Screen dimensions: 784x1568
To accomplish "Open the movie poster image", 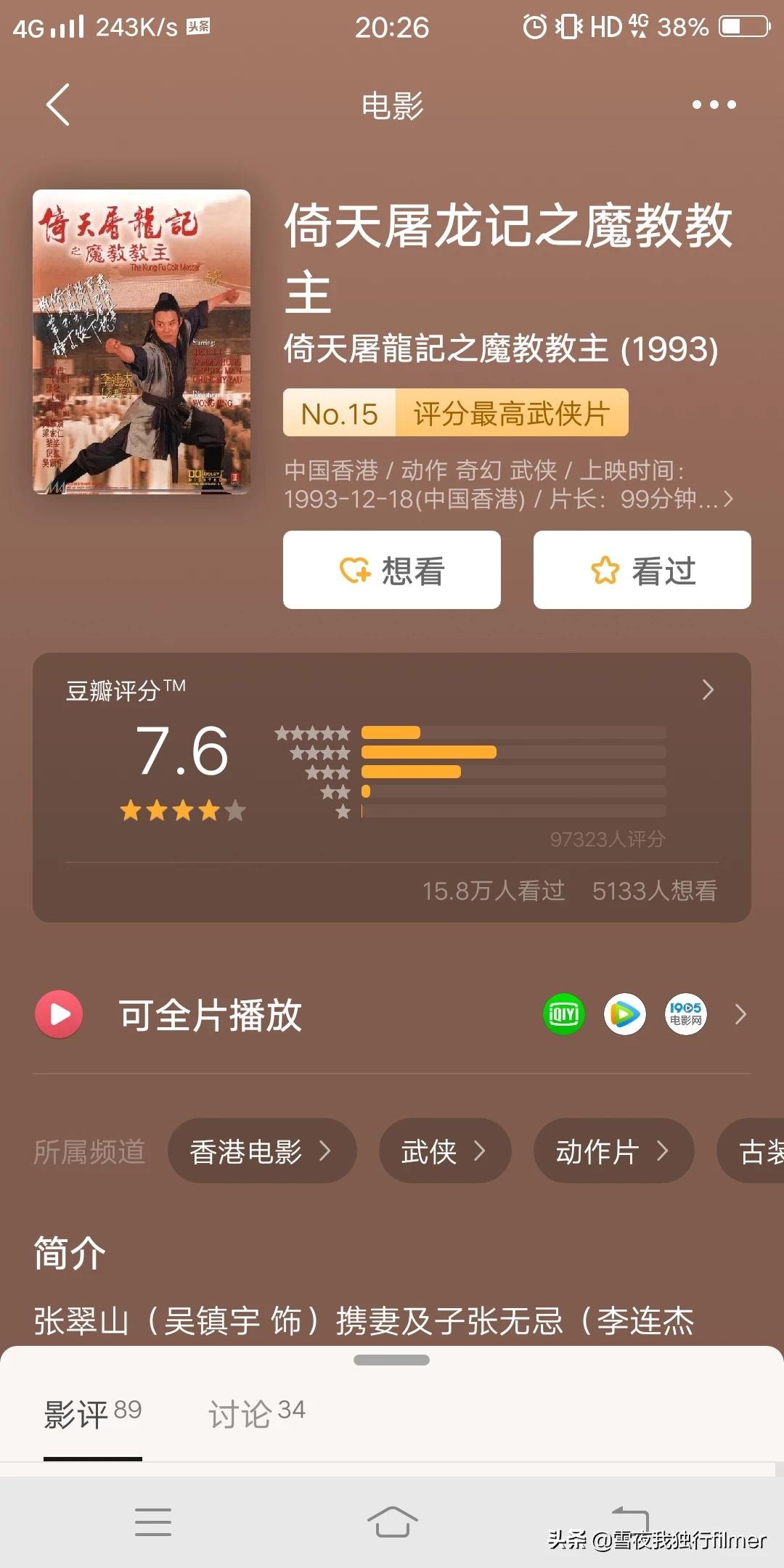I will click(142, 342).
